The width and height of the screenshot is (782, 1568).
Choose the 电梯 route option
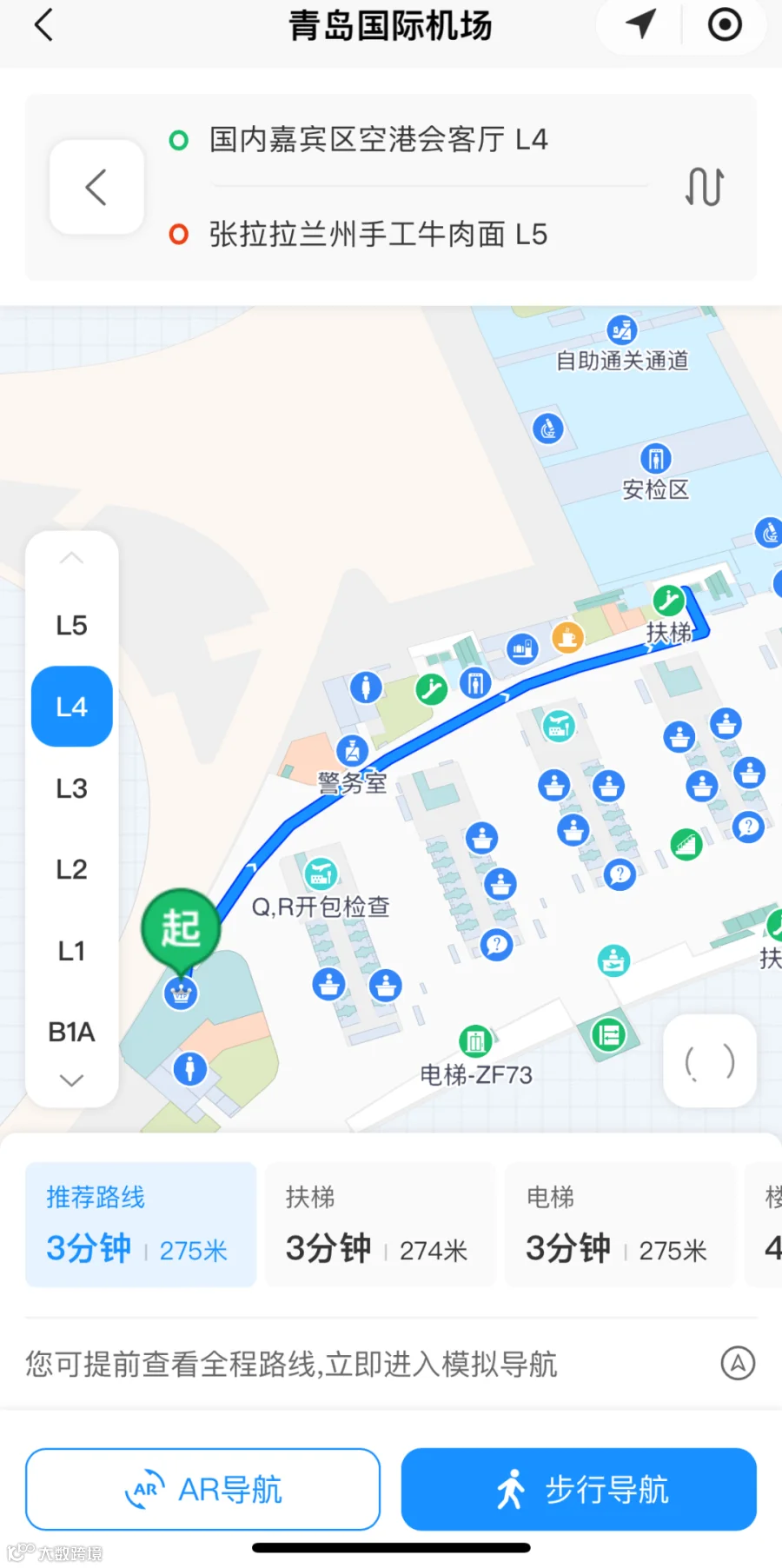click(x=620, y=1224)
